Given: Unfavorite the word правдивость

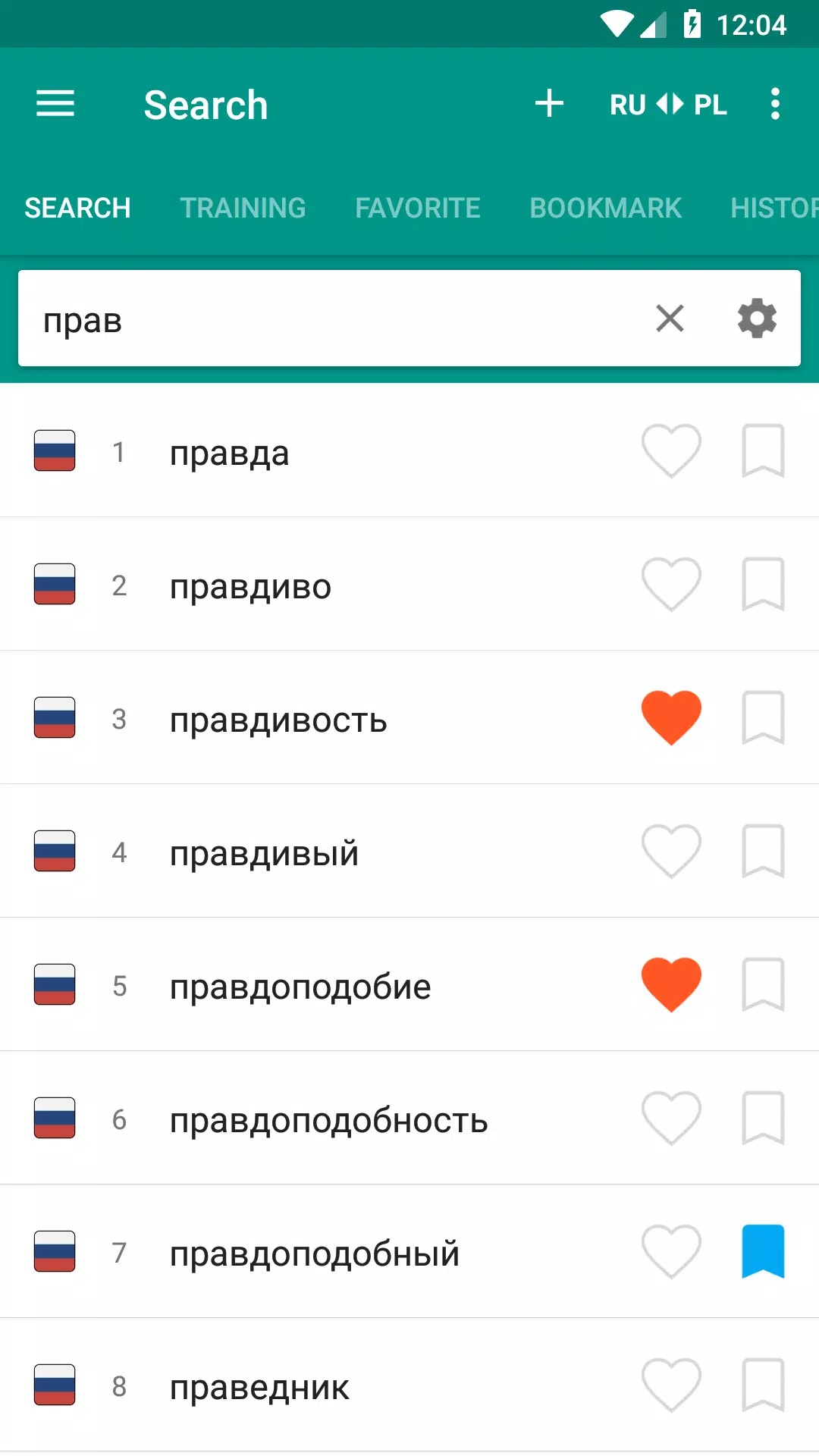Looking at the screenshot, I should pos(671,718).
